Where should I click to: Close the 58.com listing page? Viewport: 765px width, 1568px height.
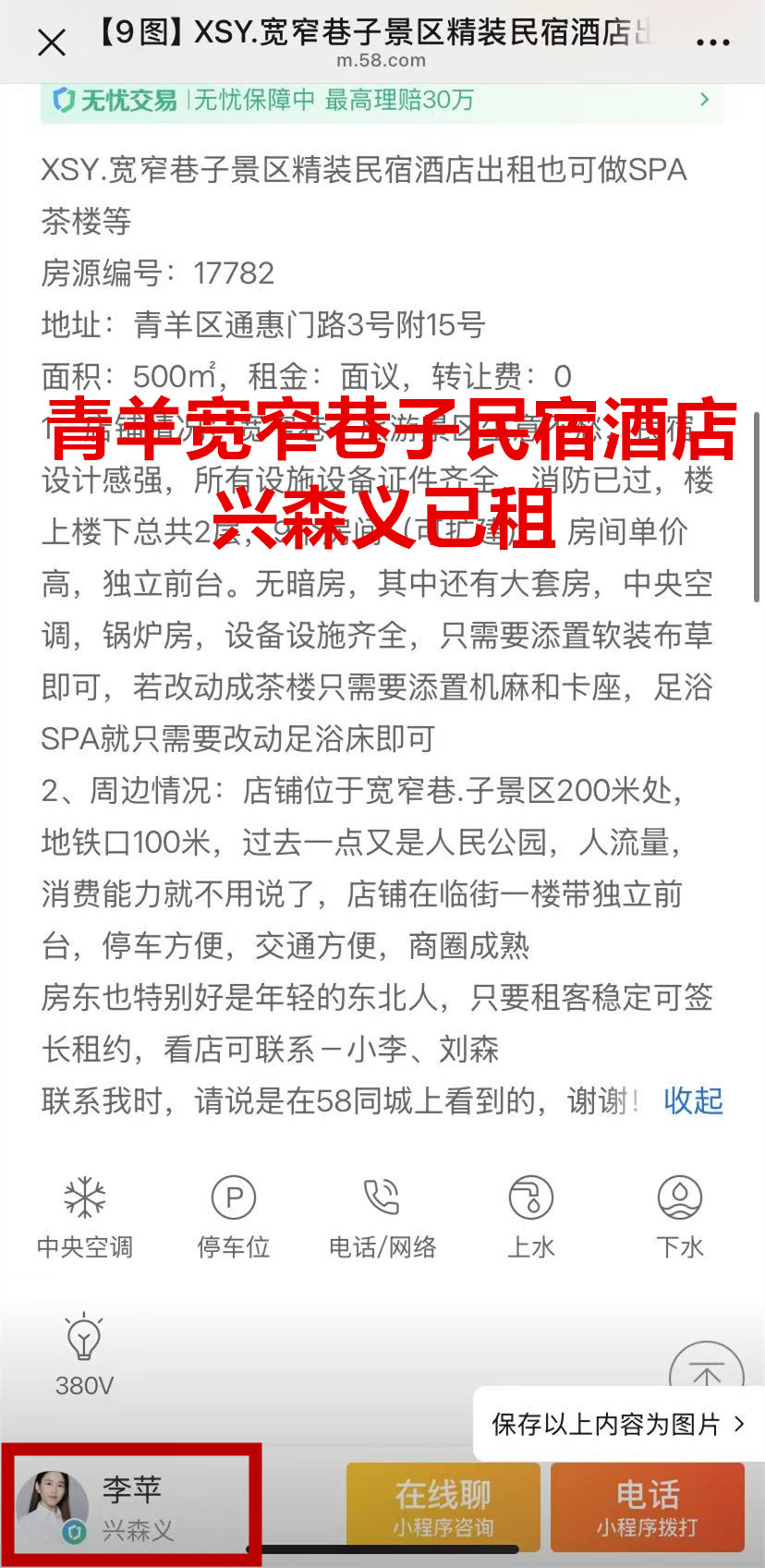(x=52, y=42)
